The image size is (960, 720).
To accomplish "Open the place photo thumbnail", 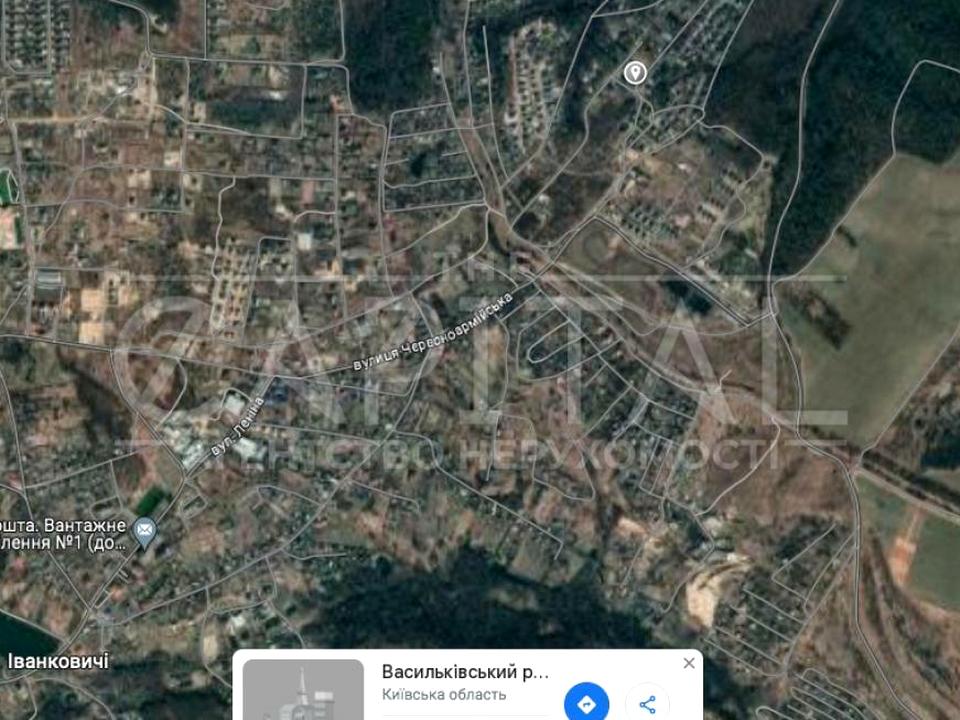I will pos(303,690).
